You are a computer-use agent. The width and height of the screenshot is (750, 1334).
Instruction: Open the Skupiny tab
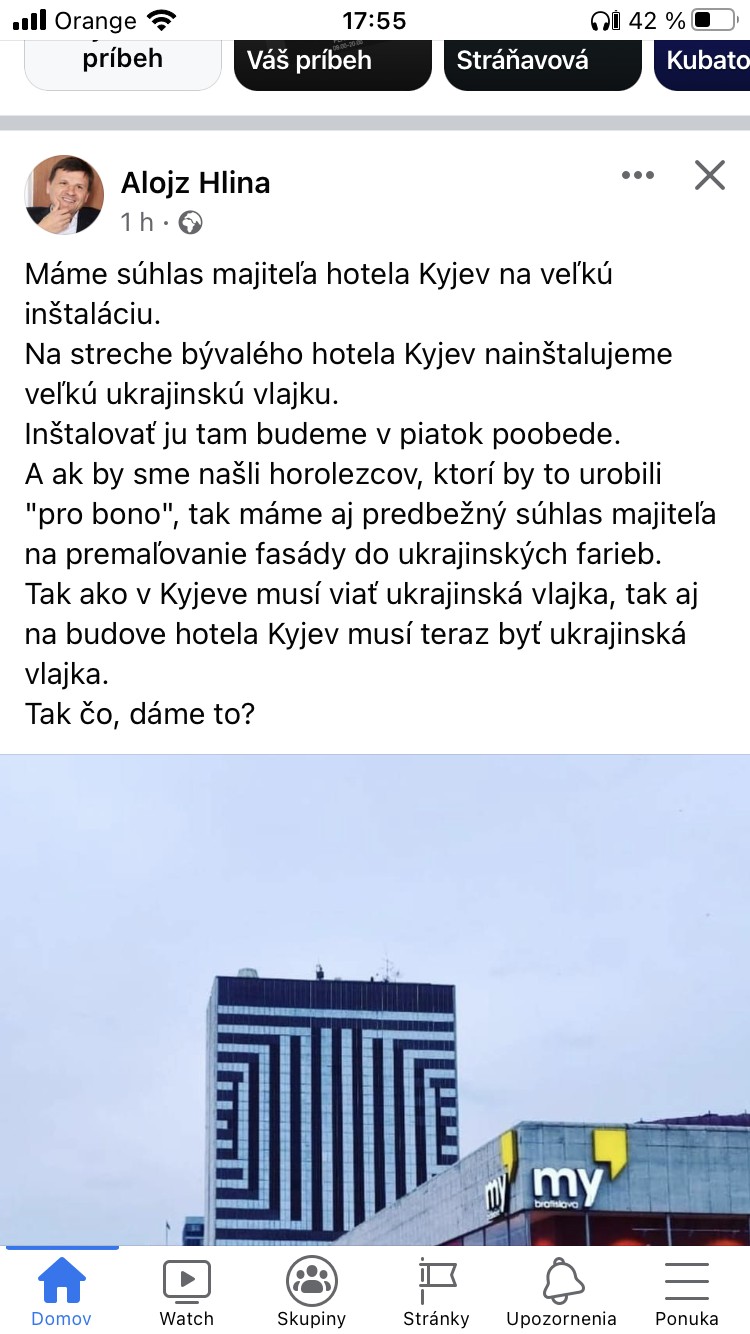311,1291
